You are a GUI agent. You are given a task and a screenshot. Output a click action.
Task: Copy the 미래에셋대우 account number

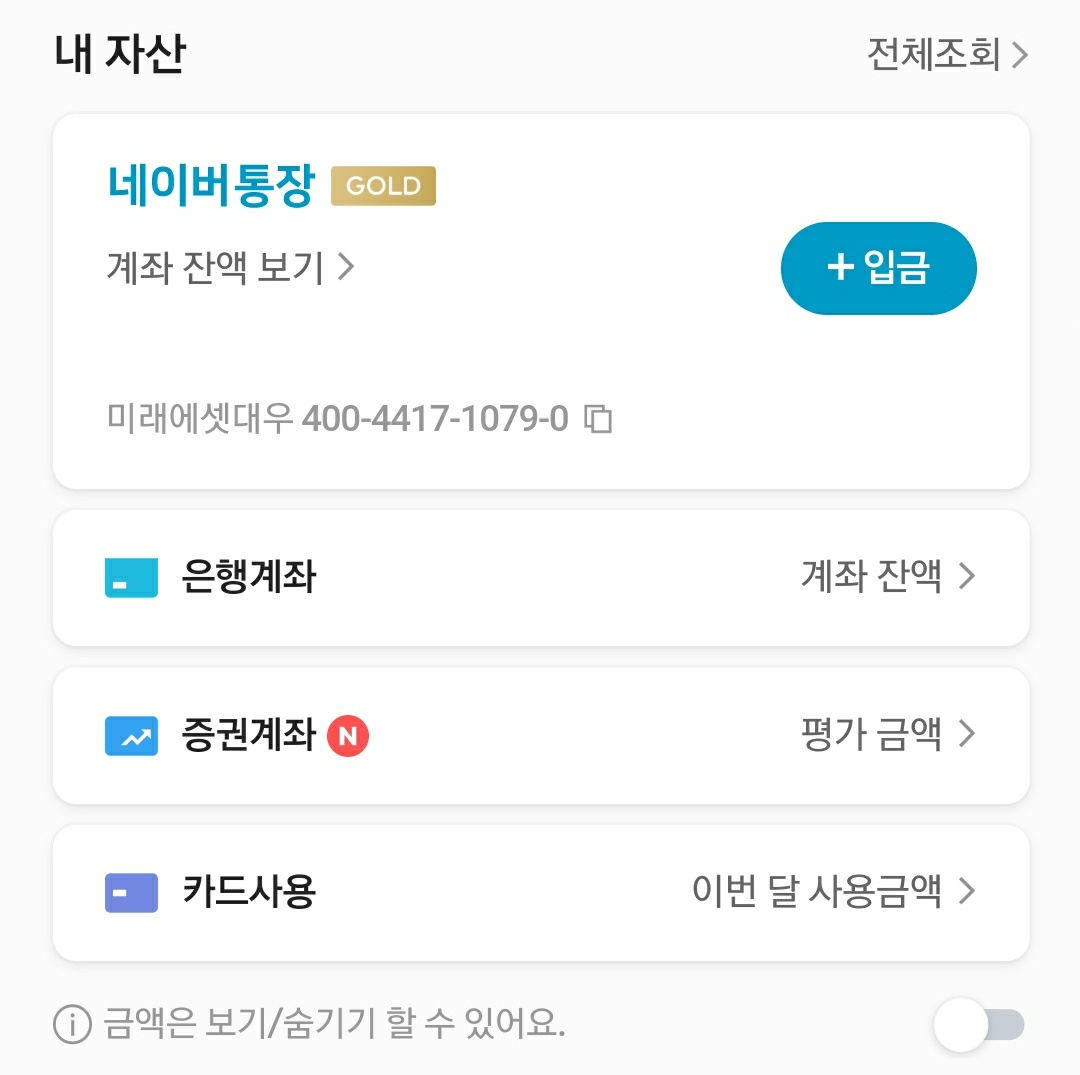[x=598, y=418]
